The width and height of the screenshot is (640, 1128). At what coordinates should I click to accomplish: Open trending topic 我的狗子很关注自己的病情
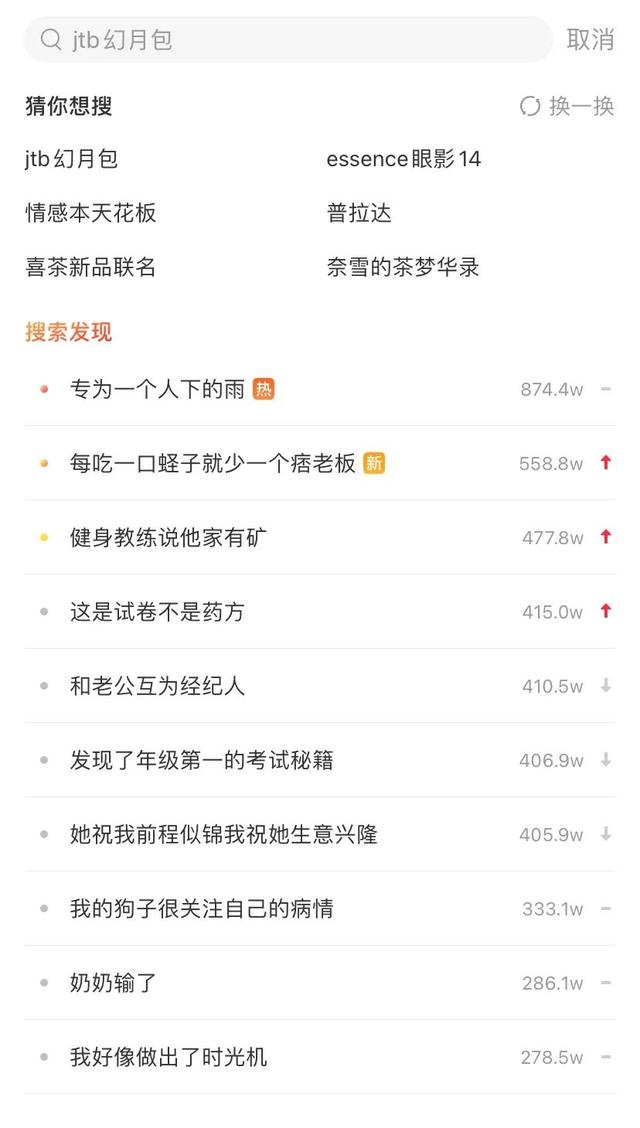320,909
